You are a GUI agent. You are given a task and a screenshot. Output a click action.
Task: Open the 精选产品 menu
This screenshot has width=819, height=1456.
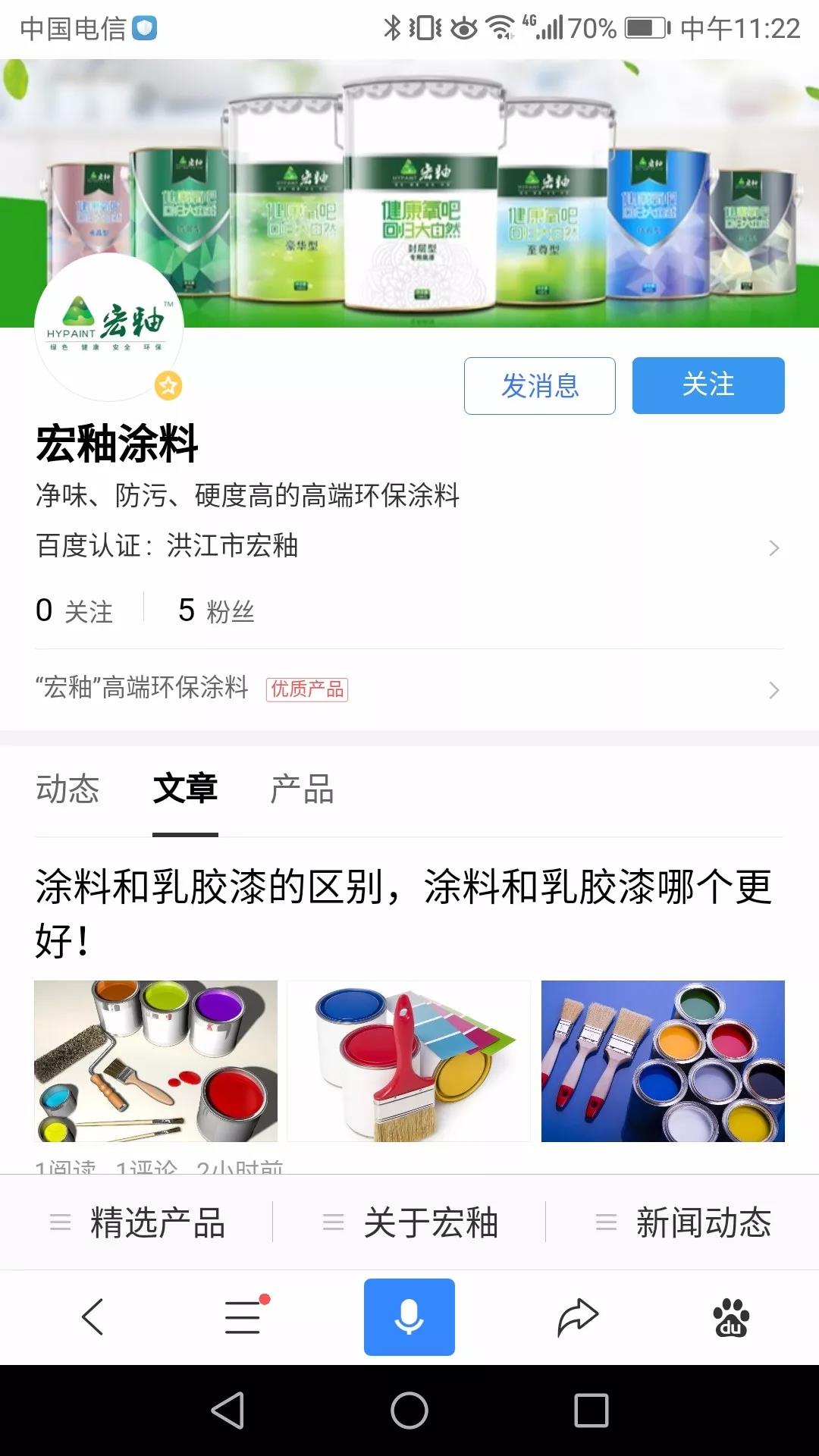[138, 1222]
